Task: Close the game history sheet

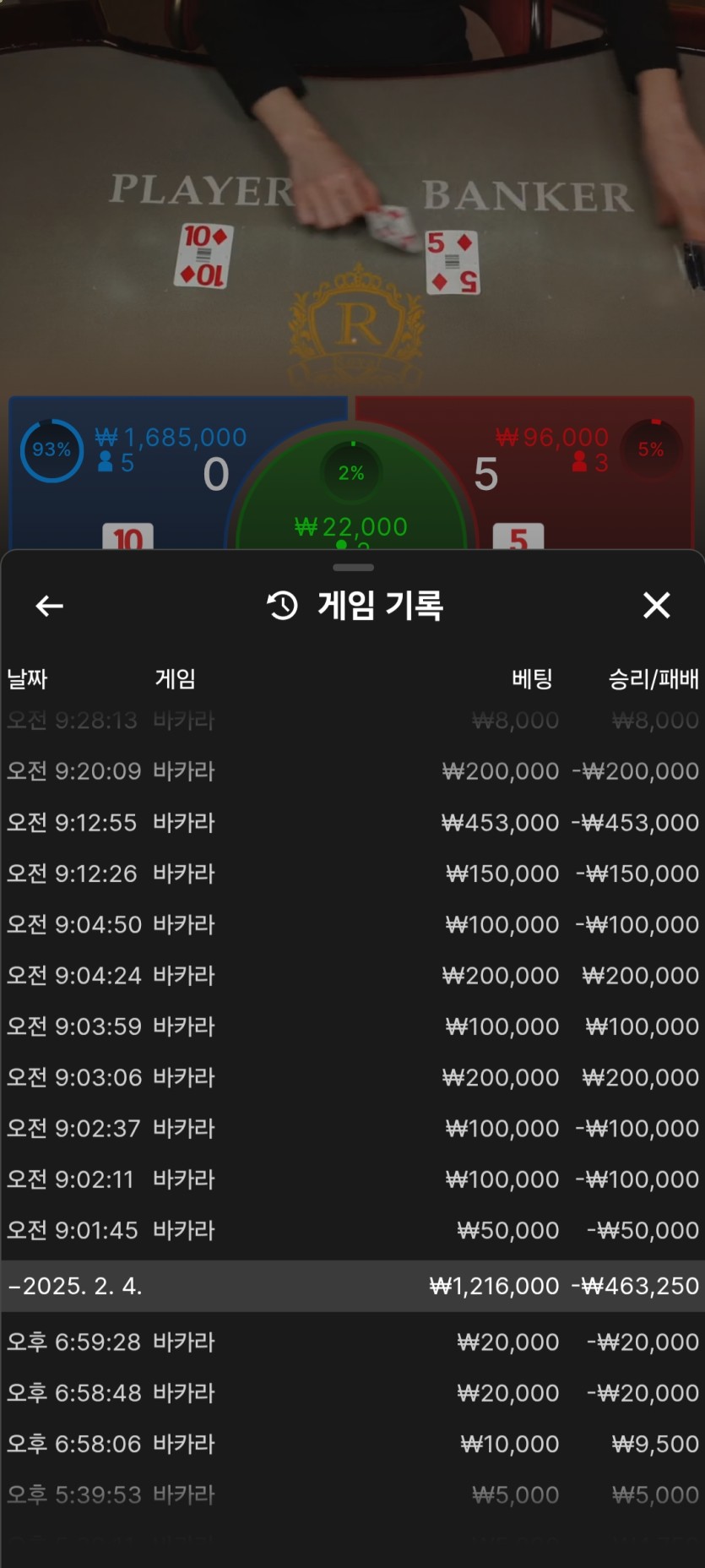Action: (656, 605)
